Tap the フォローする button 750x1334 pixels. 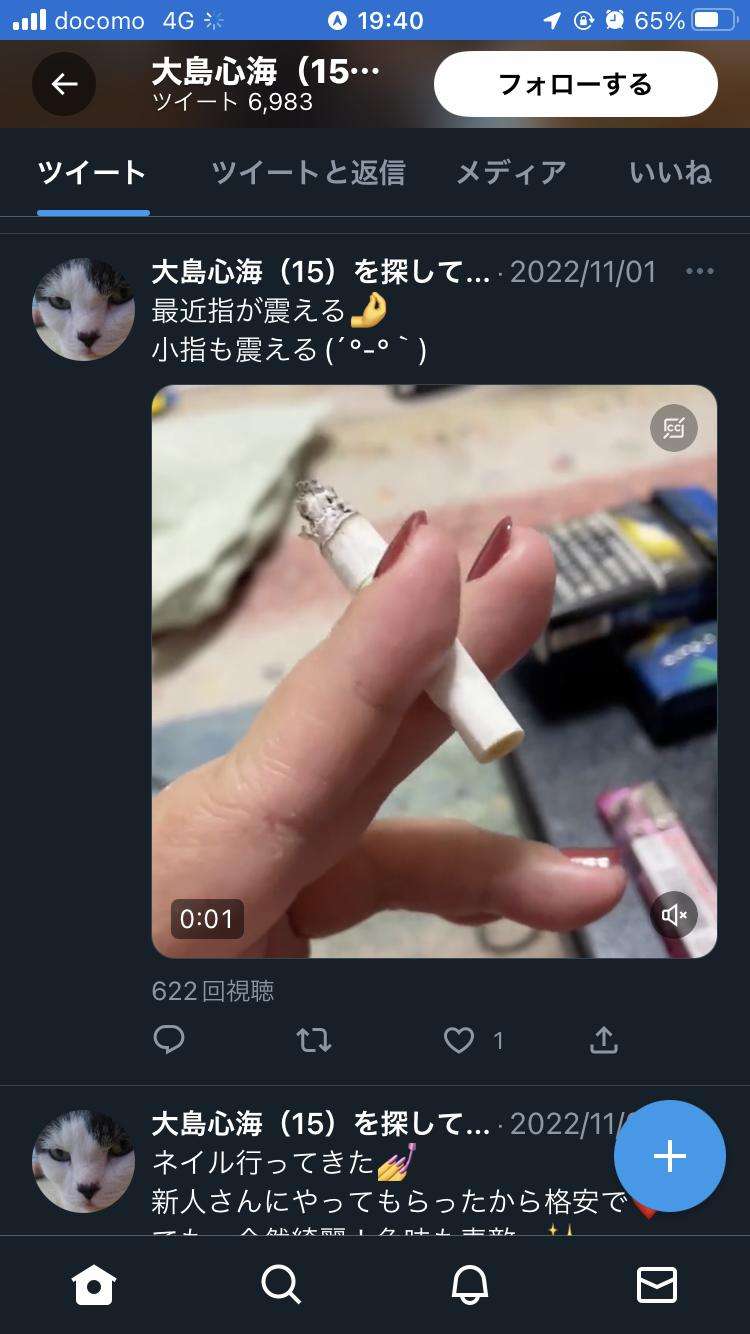pos(575,85)
